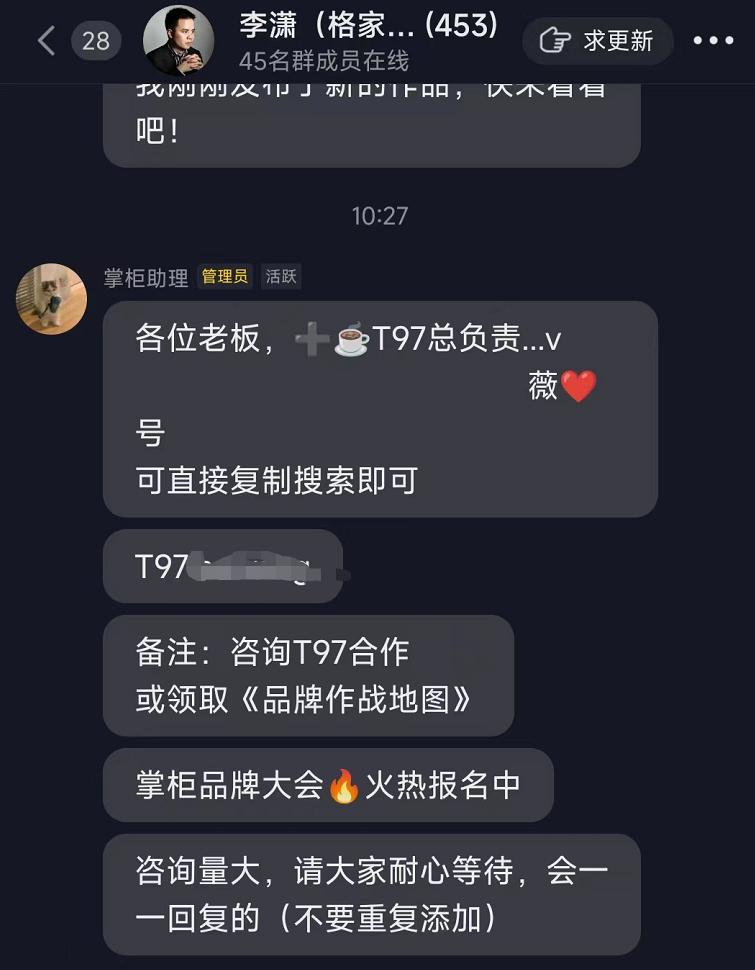
Task: Open the three-dot more options menu
Action: [714, 41]
